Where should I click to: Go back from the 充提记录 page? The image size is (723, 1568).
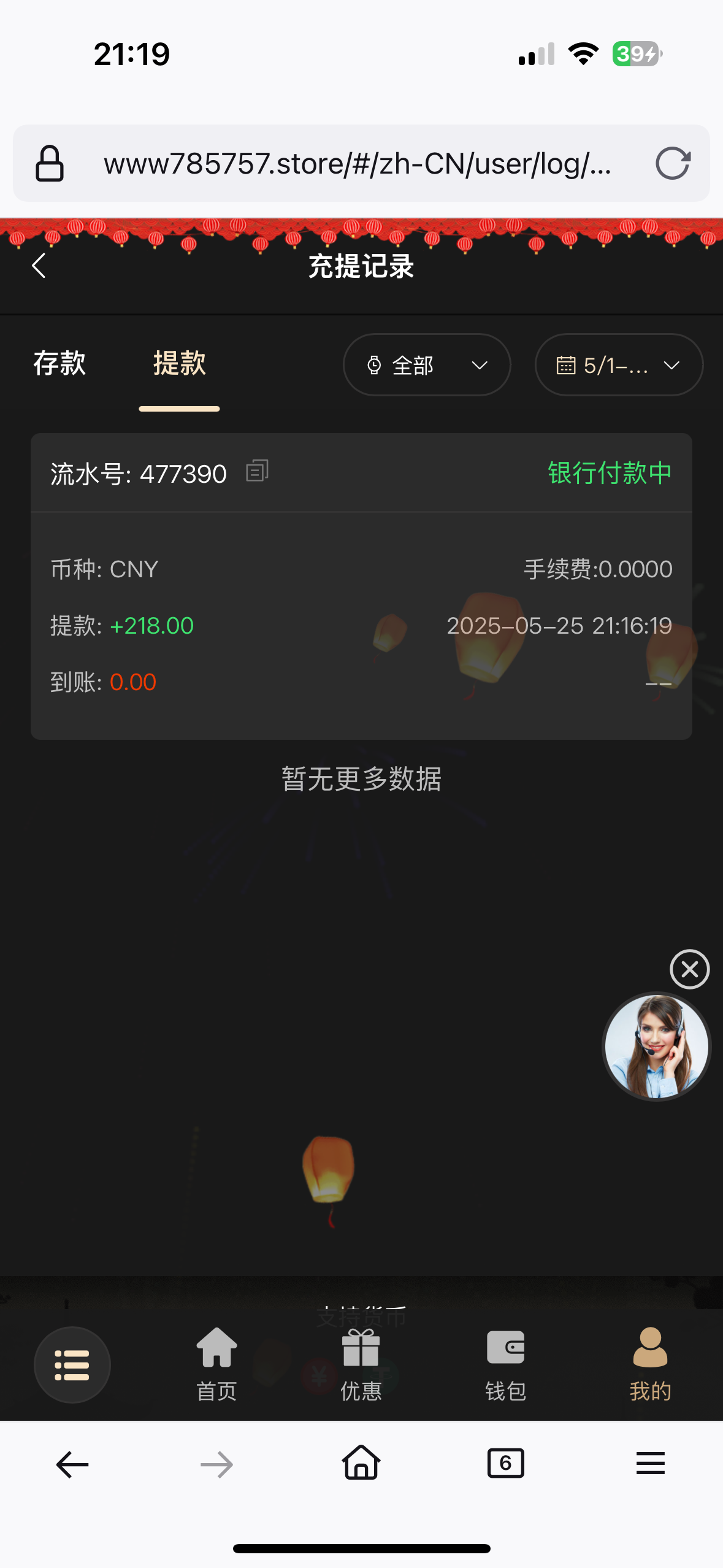[39, 266]
